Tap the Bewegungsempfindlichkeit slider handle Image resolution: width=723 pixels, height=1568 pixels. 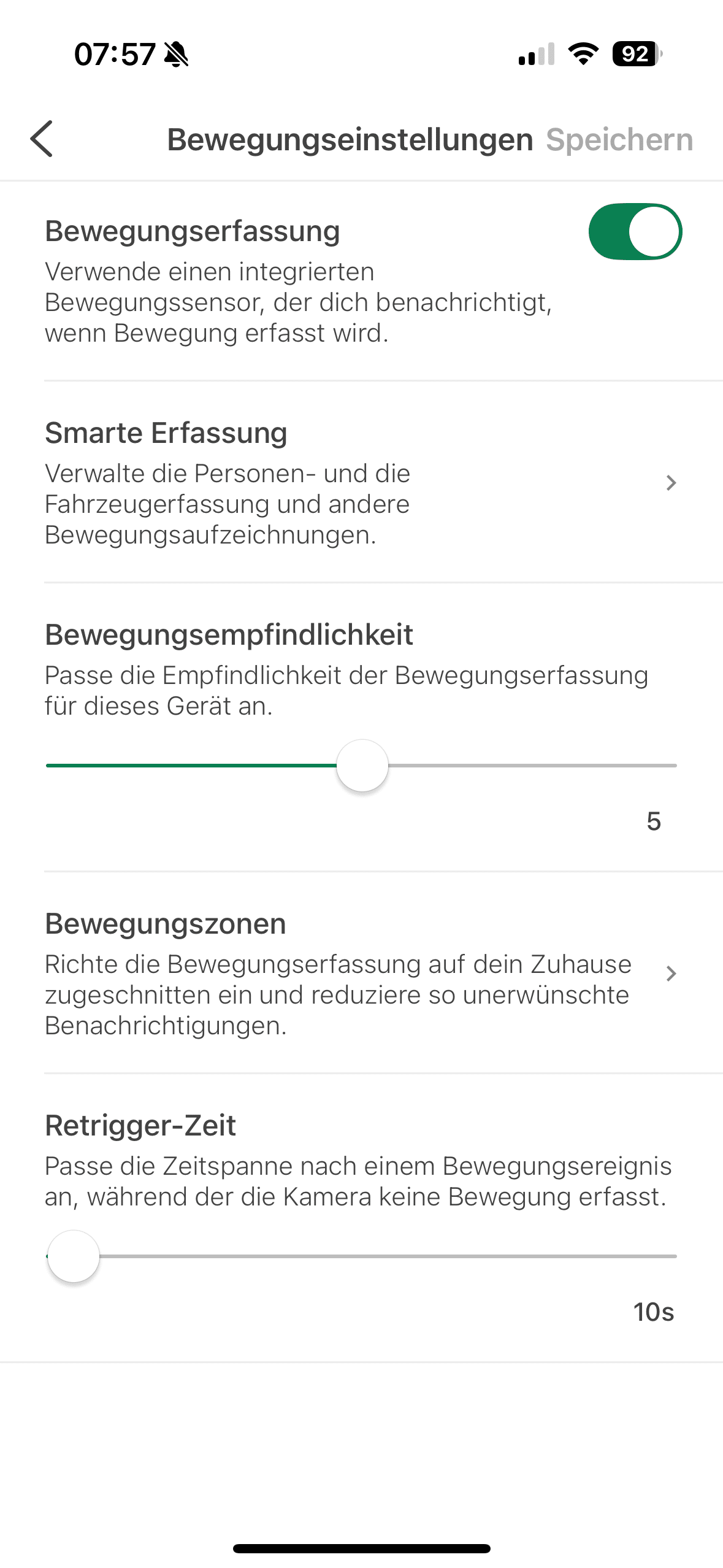pos(362,766)
